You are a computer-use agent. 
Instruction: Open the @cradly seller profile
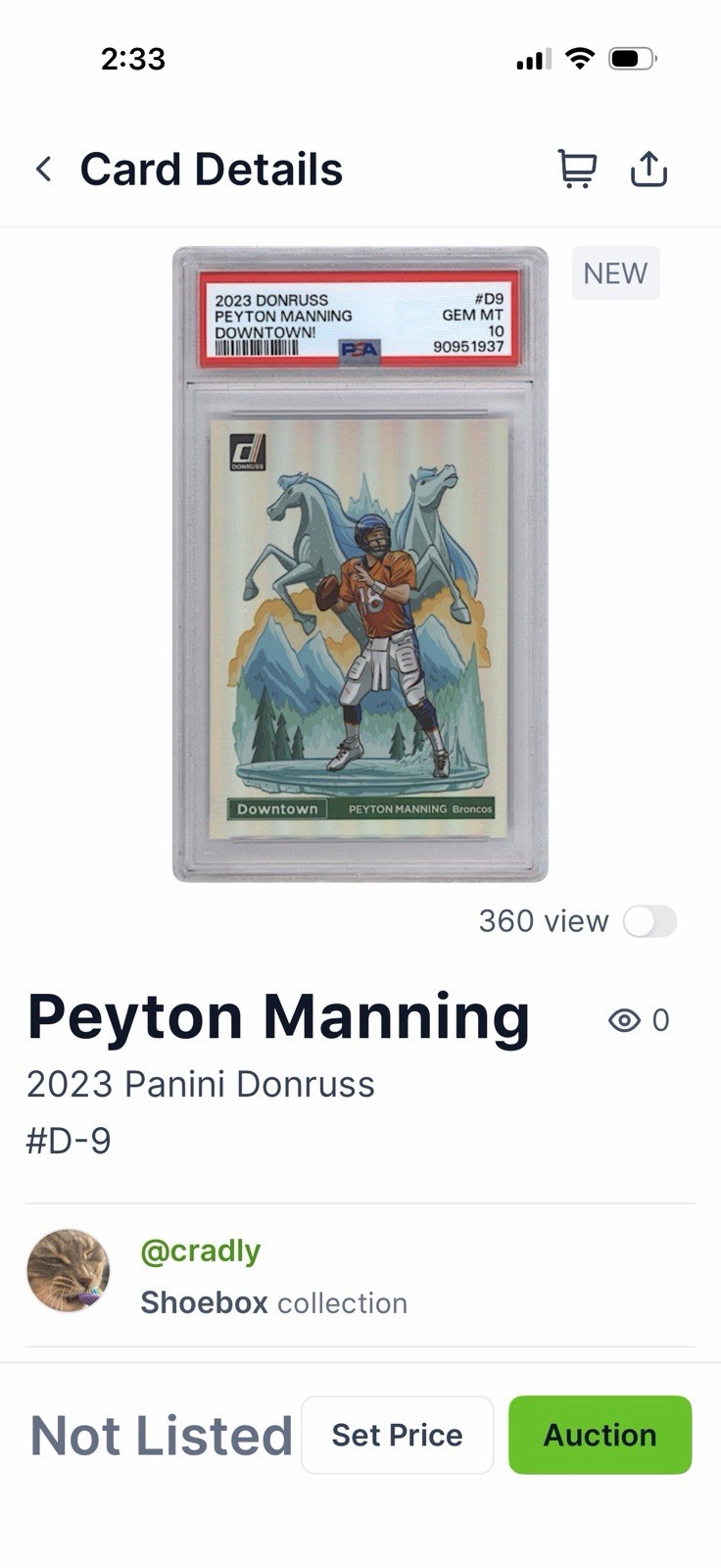point(202,1249)
